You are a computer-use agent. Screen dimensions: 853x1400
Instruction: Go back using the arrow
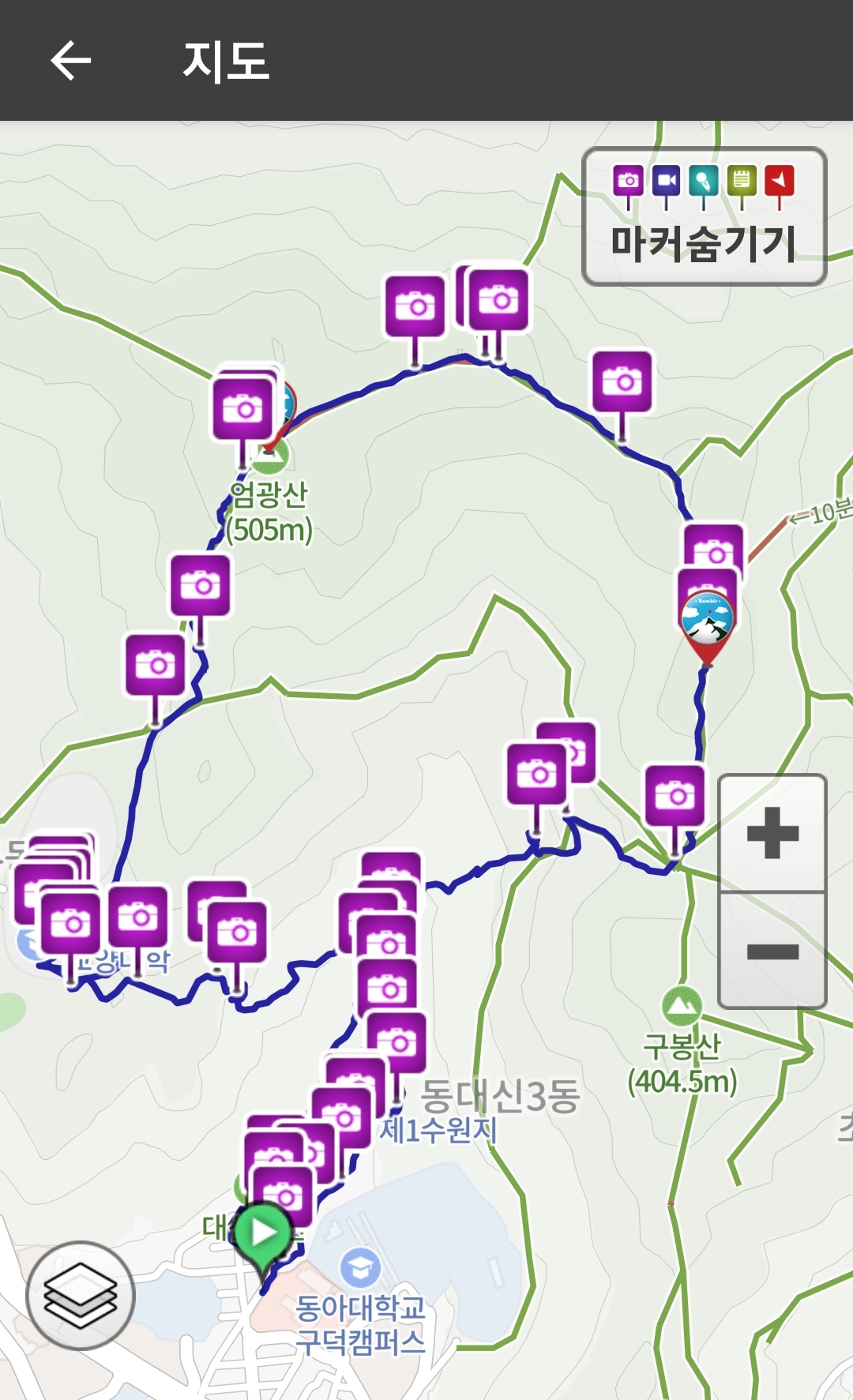[71, 61]
